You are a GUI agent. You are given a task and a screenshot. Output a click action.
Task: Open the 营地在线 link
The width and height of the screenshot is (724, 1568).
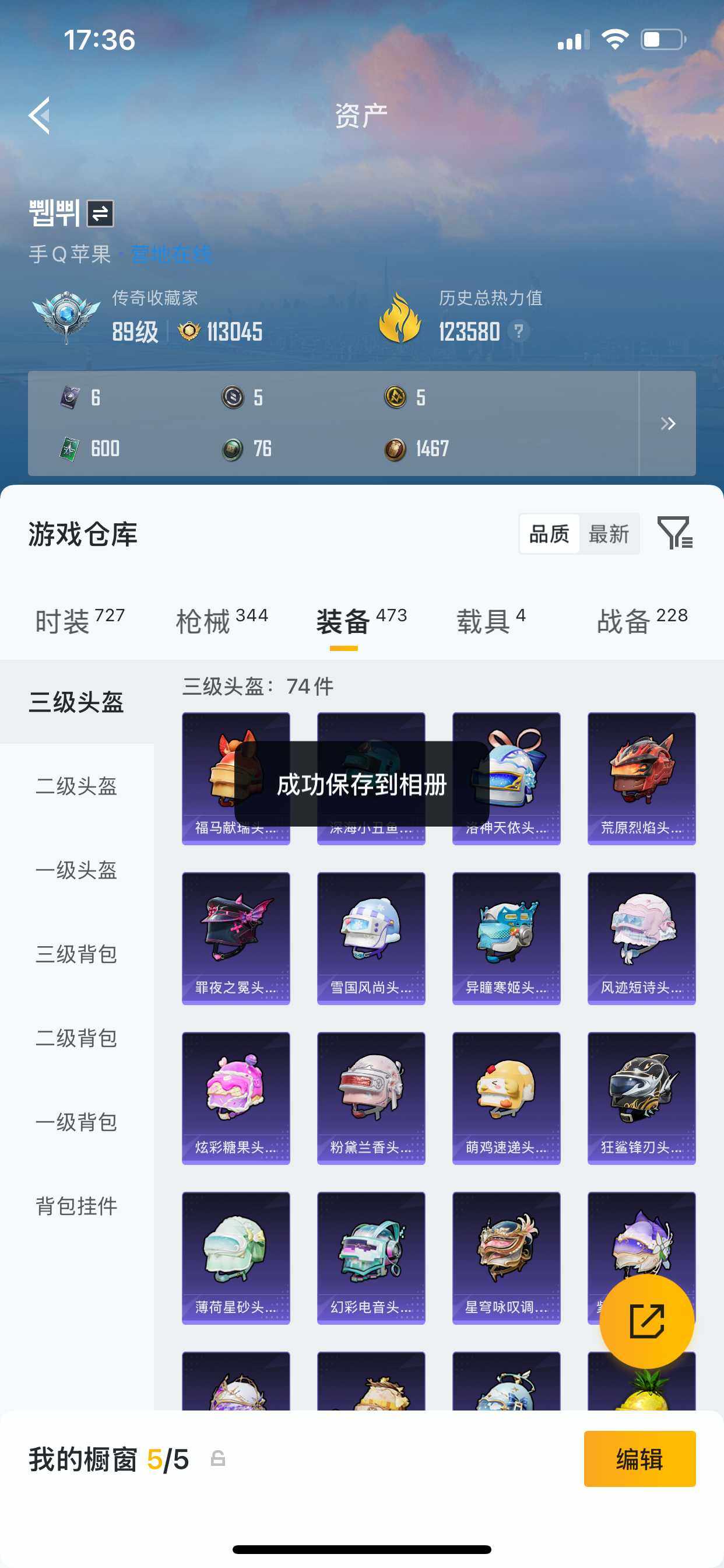(x=171, y=256)
